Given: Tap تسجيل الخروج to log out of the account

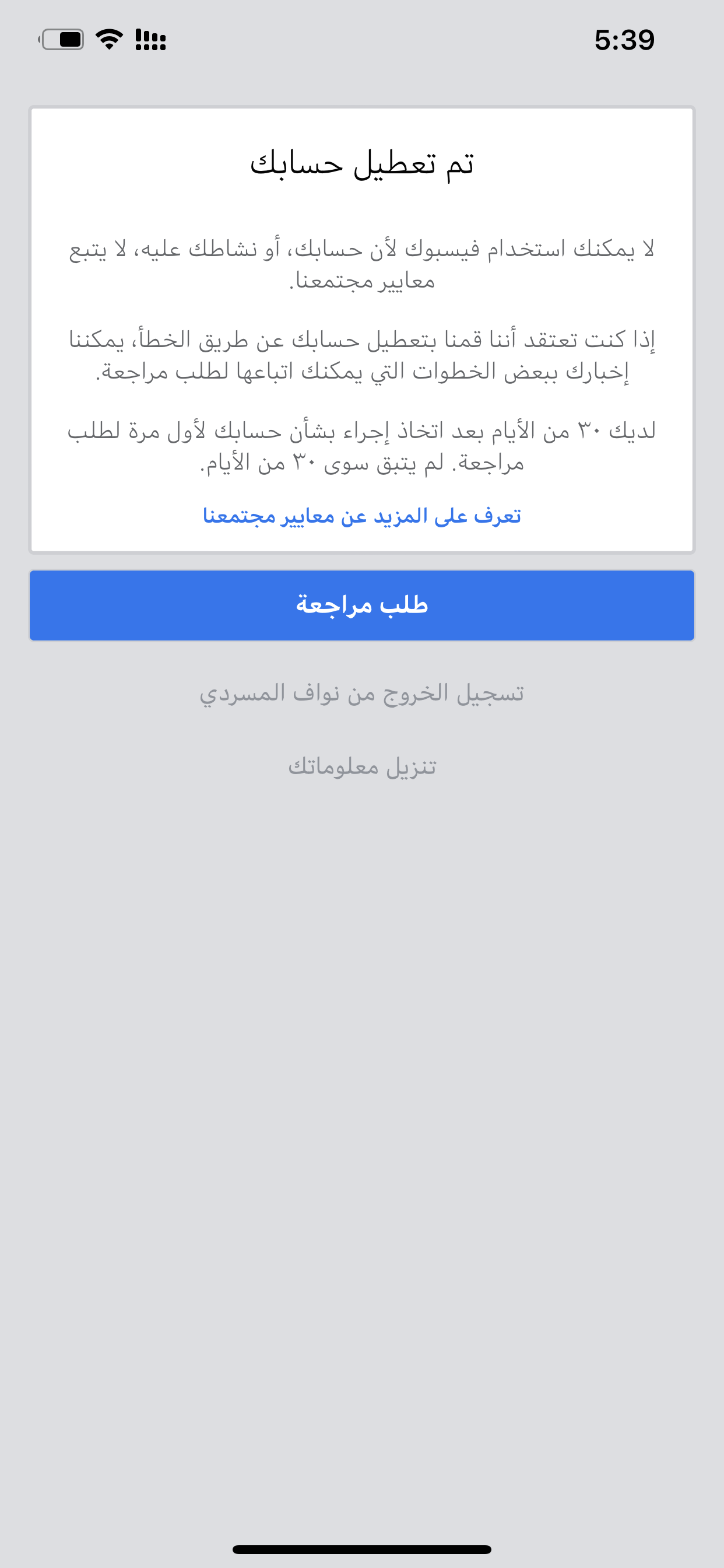Looking at the screenshot, I should point(361,692).
